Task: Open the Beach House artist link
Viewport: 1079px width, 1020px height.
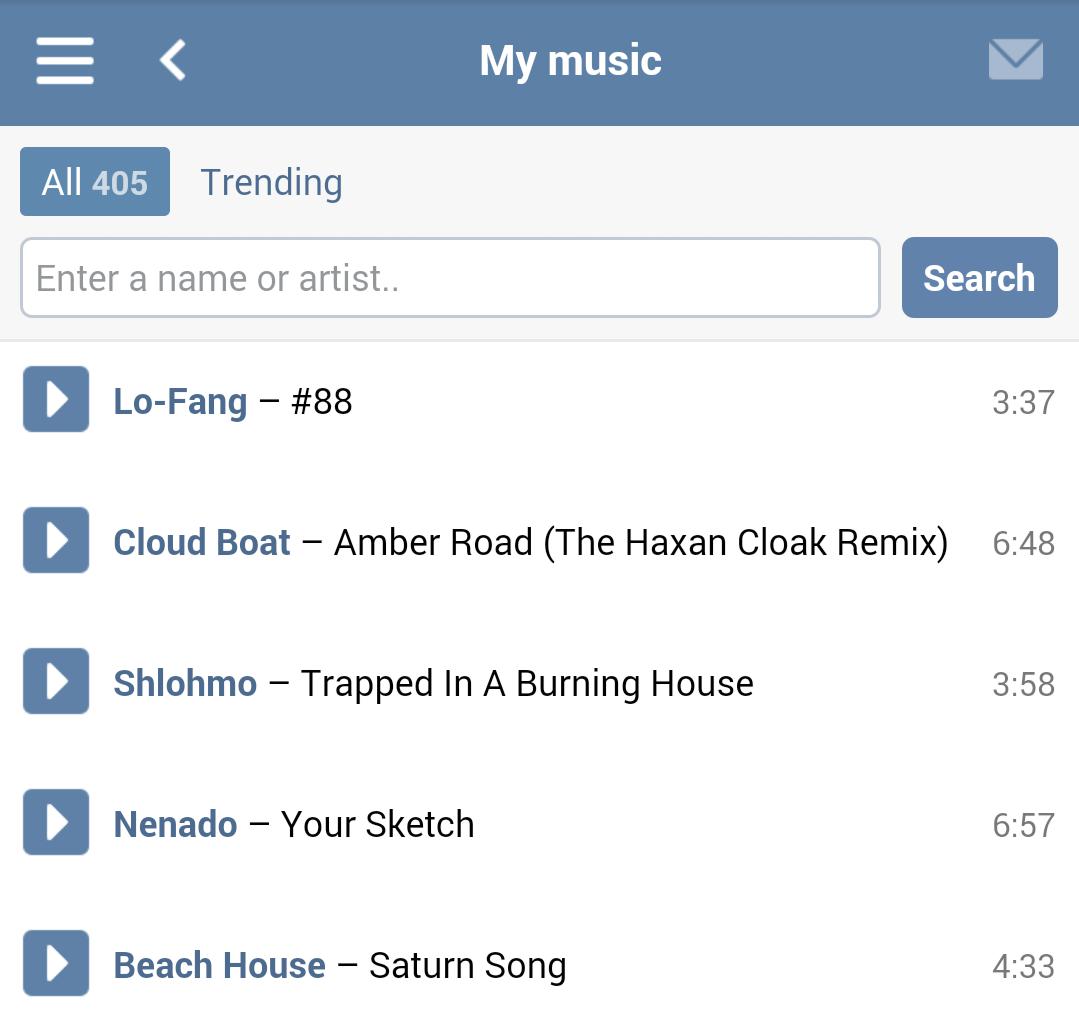Action: point(219,966)
